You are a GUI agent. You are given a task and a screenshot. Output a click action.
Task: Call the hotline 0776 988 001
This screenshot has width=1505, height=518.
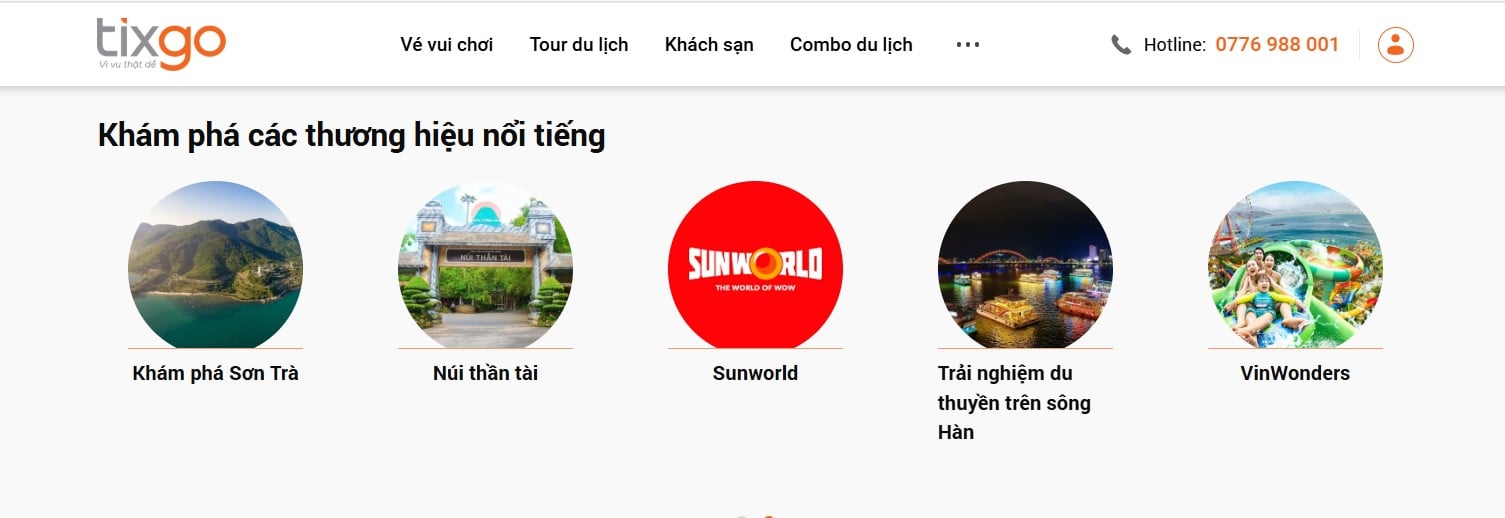point(1276,44)
